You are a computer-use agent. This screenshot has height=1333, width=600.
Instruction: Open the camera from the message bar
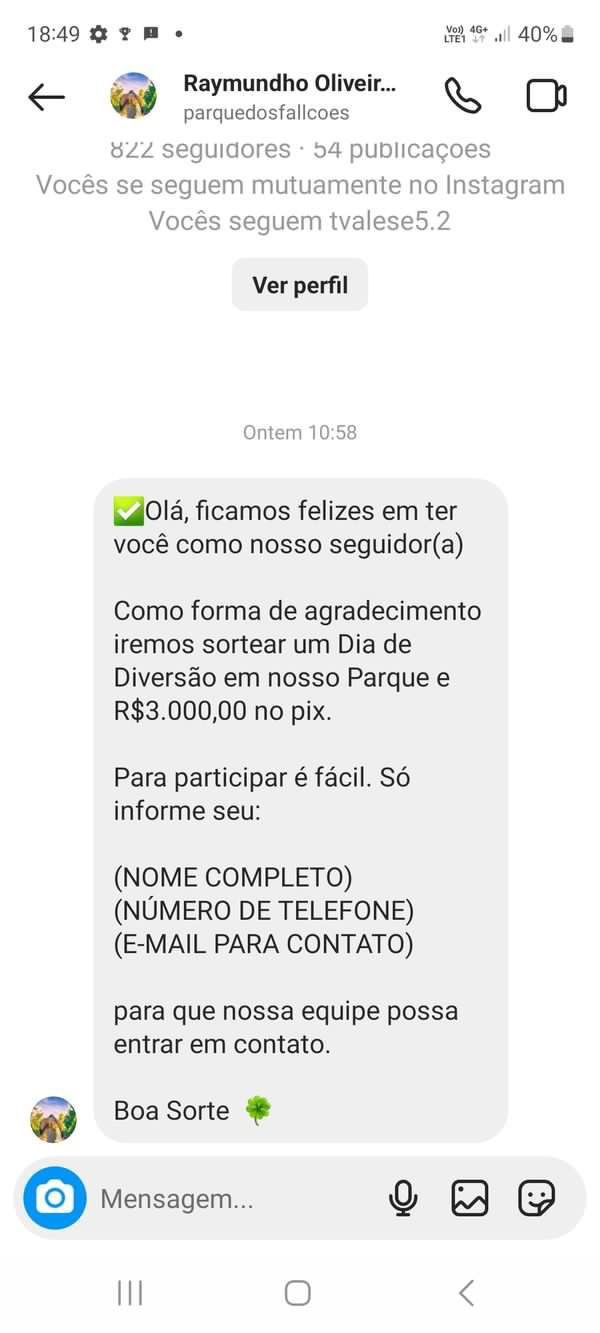[55, 1197]
